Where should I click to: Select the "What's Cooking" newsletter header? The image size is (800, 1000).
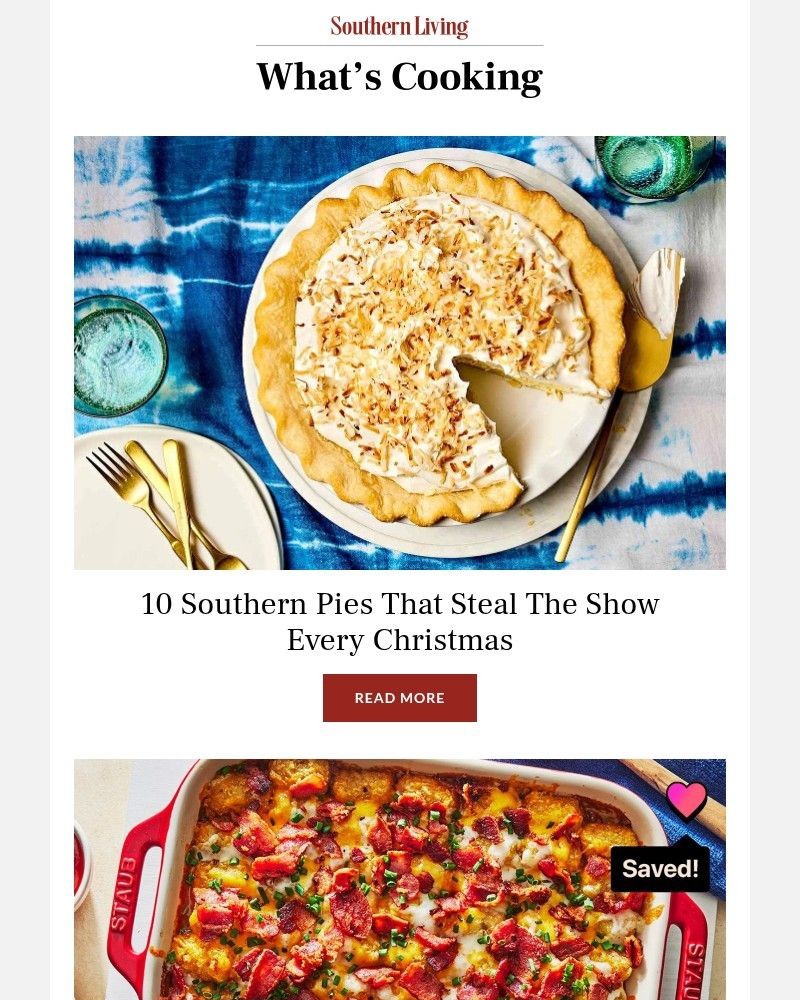click(399, 75)
